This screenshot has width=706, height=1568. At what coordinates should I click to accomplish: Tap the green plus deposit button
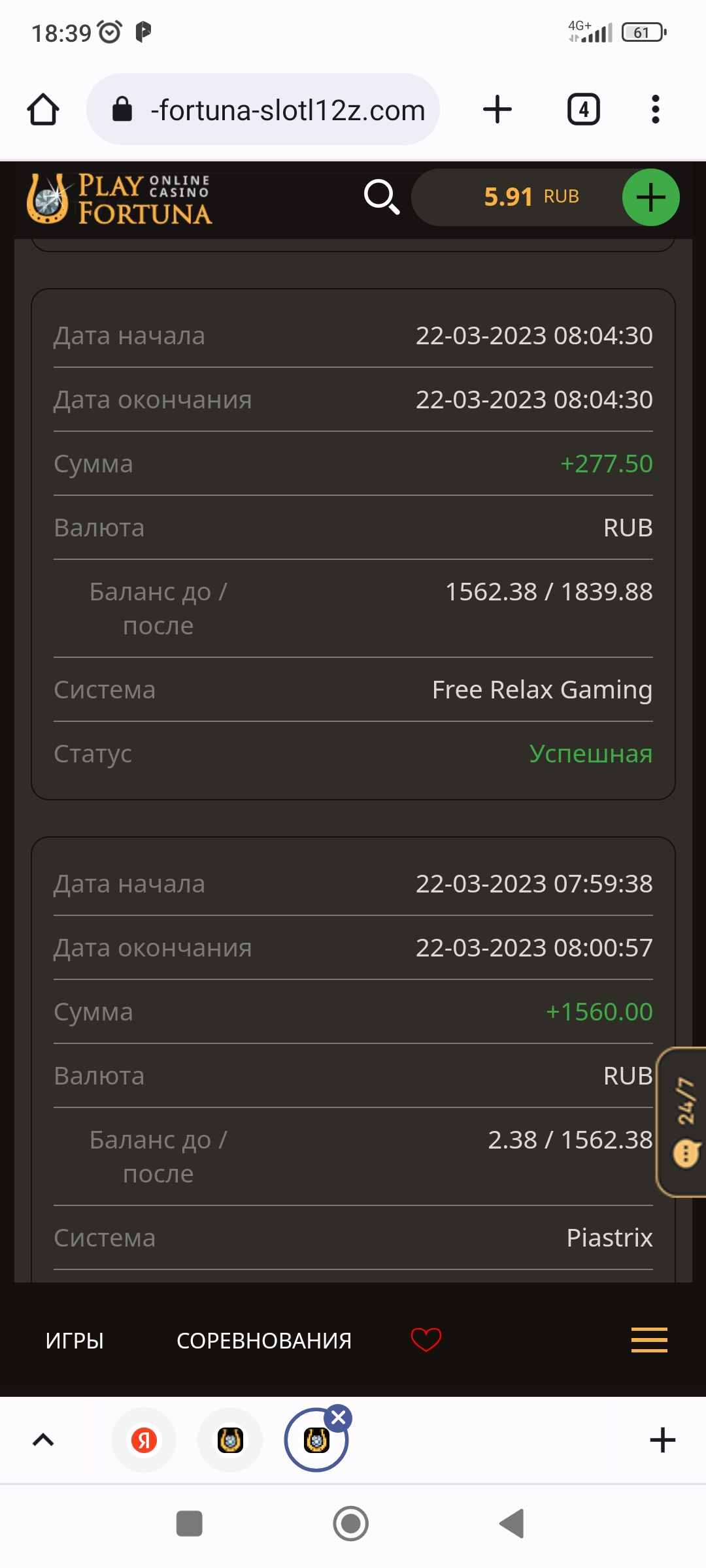[x=650, y=197]
